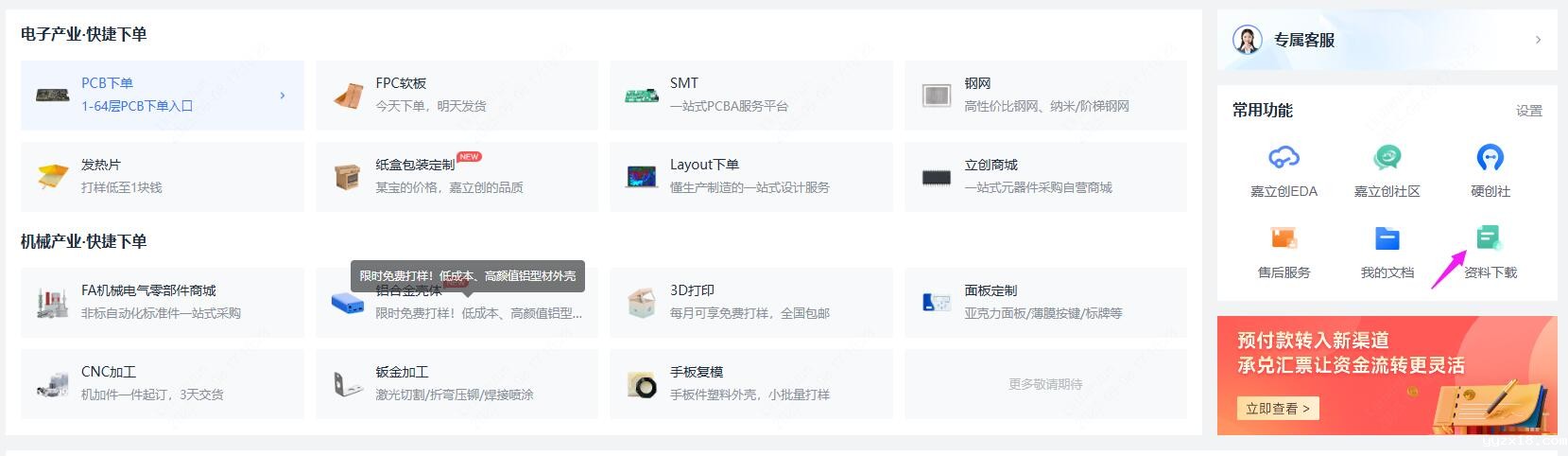Tap 设置 next to 常用功能
This screenshot has width=1568, height=456.
[1528, 111]
